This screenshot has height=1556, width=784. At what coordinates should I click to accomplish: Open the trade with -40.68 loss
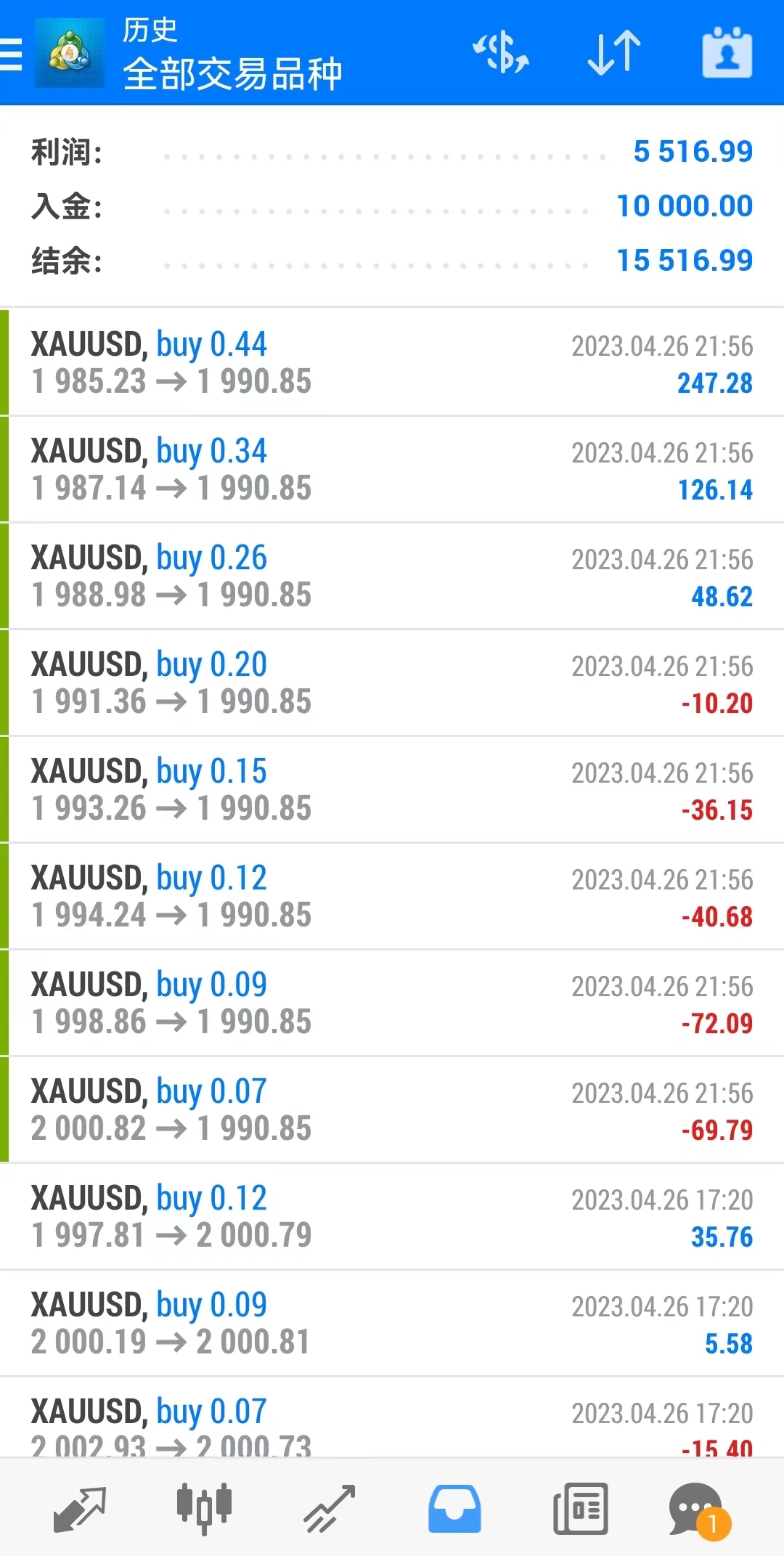(x=392, y=896)
